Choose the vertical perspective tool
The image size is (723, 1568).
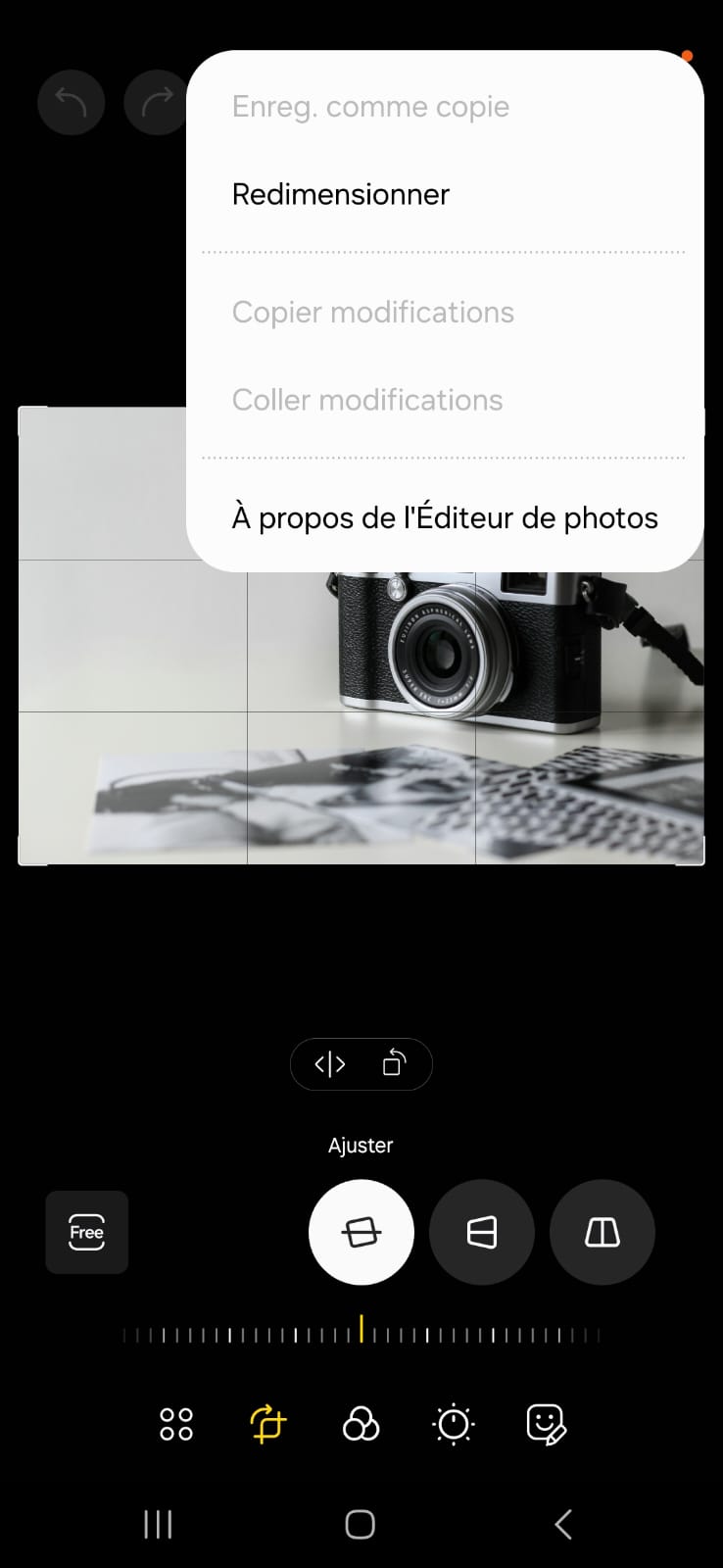coord(602,1232)
